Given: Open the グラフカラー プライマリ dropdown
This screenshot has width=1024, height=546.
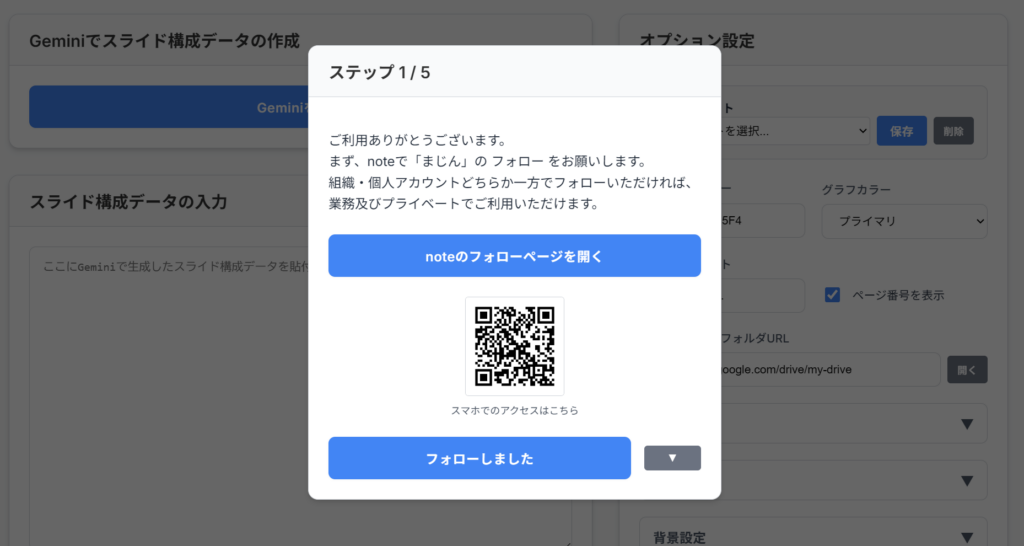Looking at the screenshot, I should point(904,221).
